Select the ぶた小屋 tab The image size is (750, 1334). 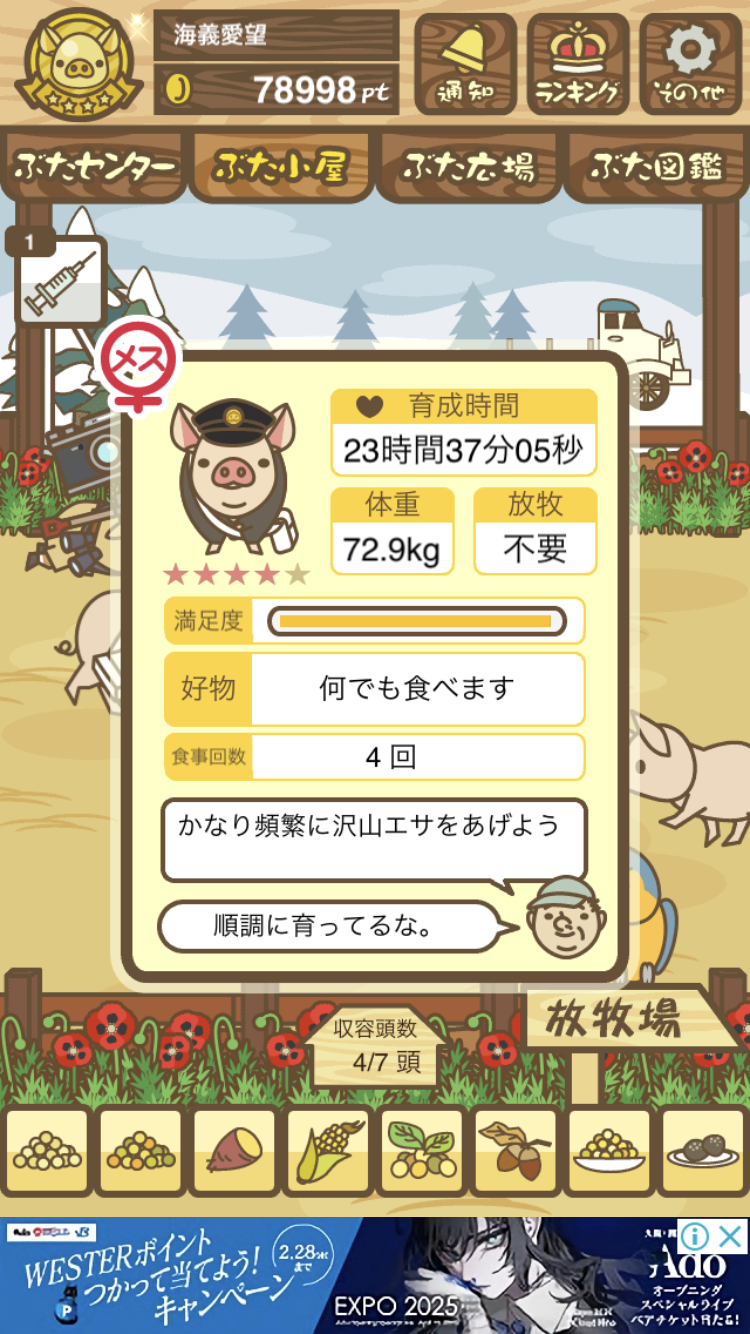[281, 167]
